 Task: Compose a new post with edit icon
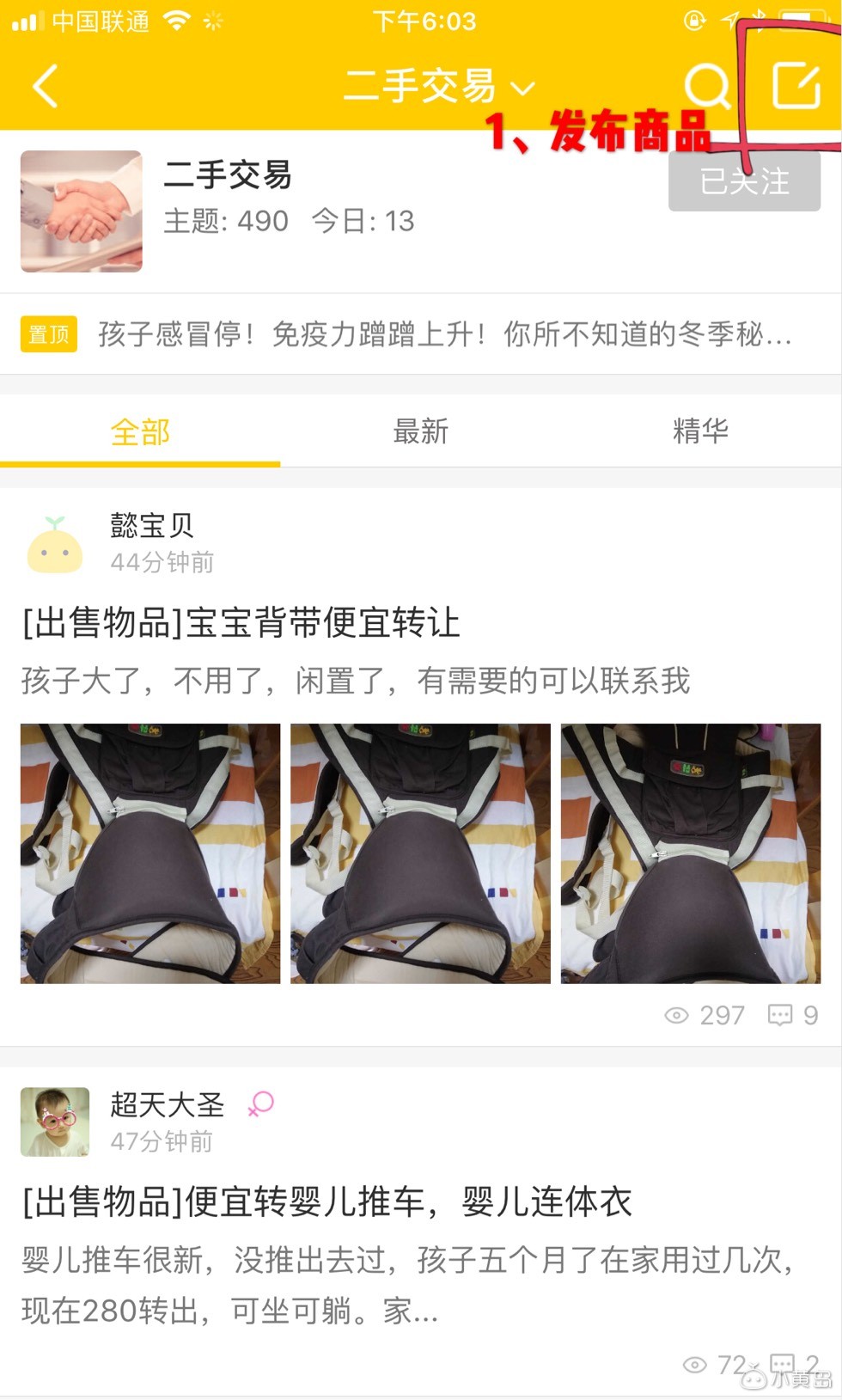pos(796,85)
